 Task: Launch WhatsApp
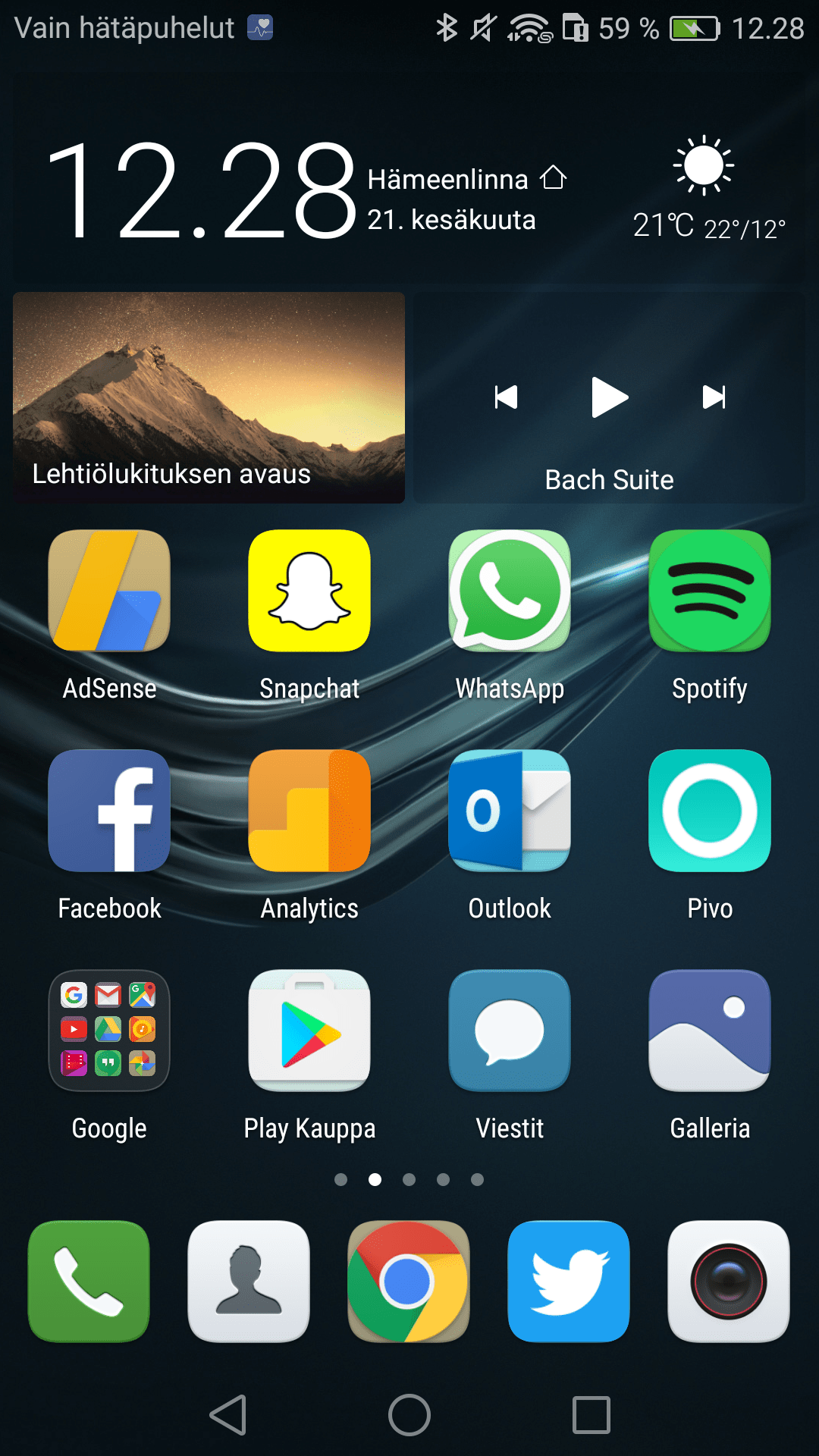(510, 591)
